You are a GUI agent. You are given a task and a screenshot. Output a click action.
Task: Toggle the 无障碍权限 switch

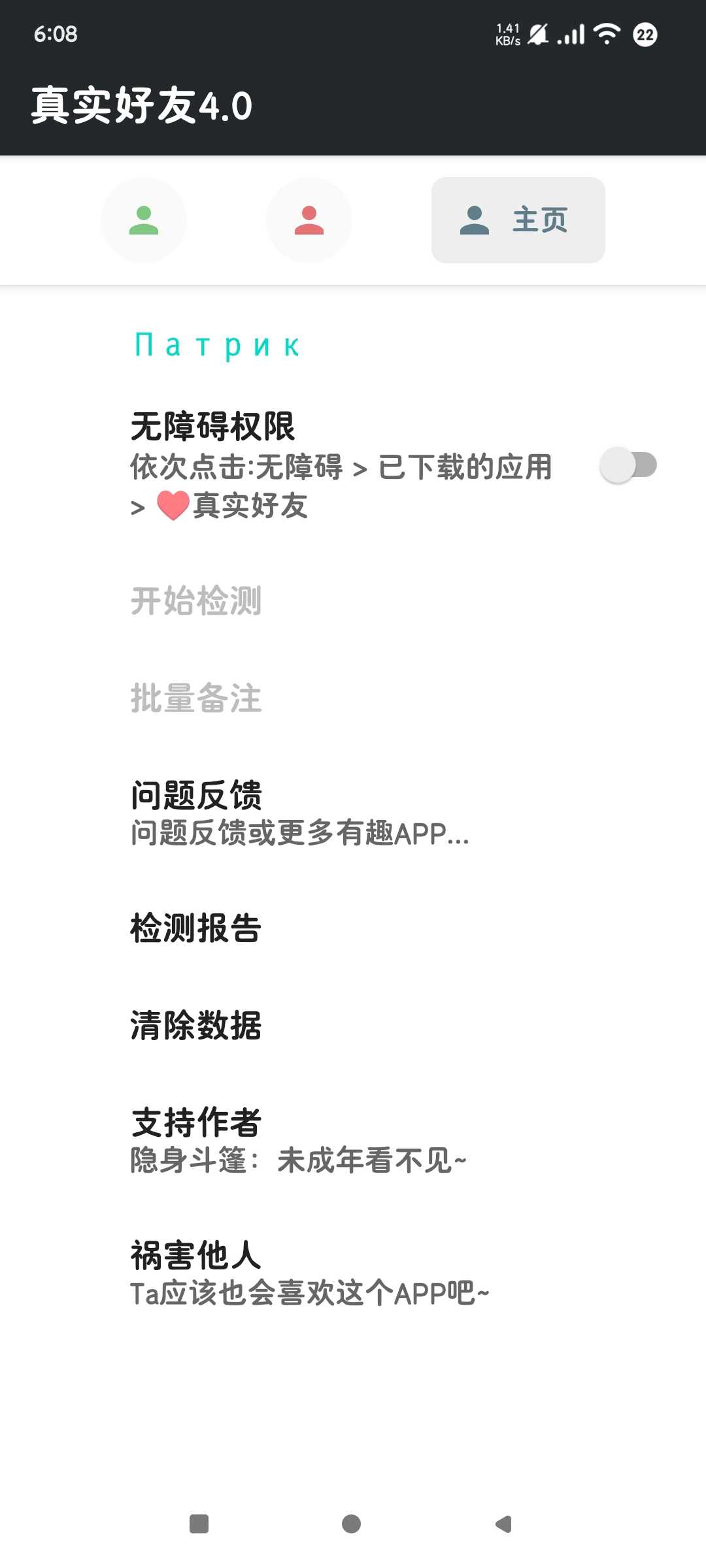(x=628, y=465)
